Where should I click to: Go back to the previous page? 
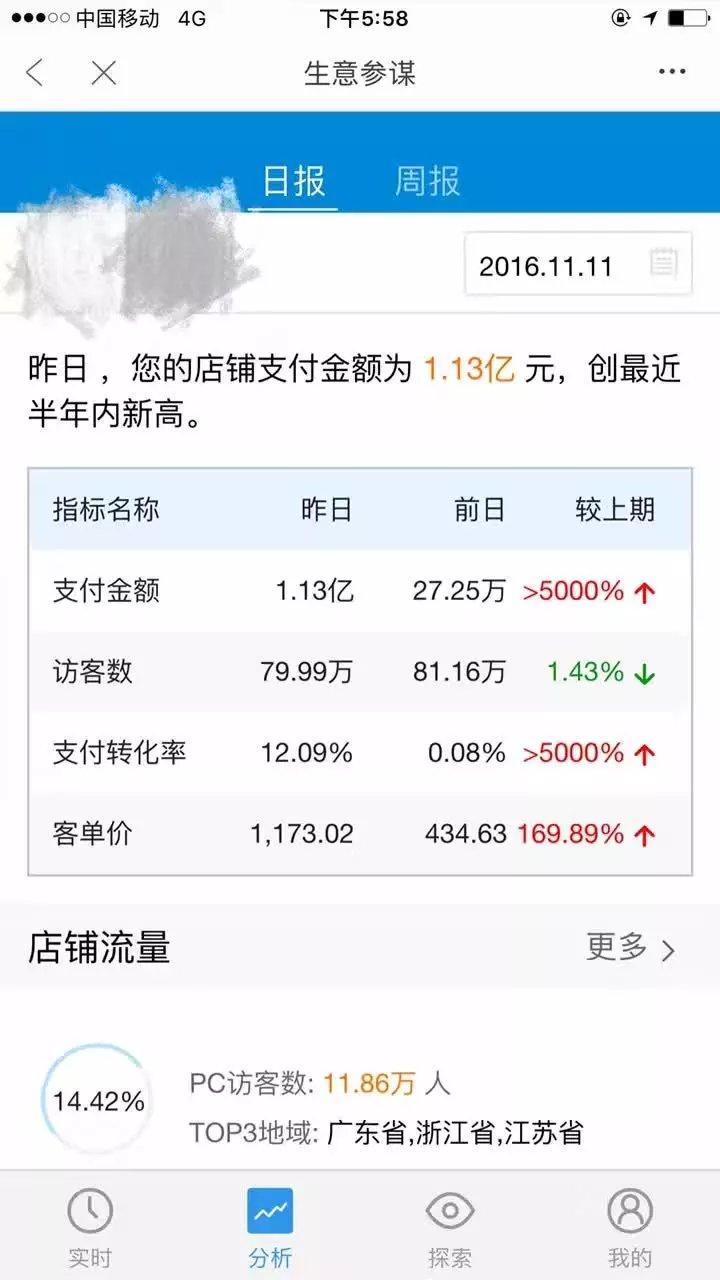pyautogui.click(x=36, y=73)
